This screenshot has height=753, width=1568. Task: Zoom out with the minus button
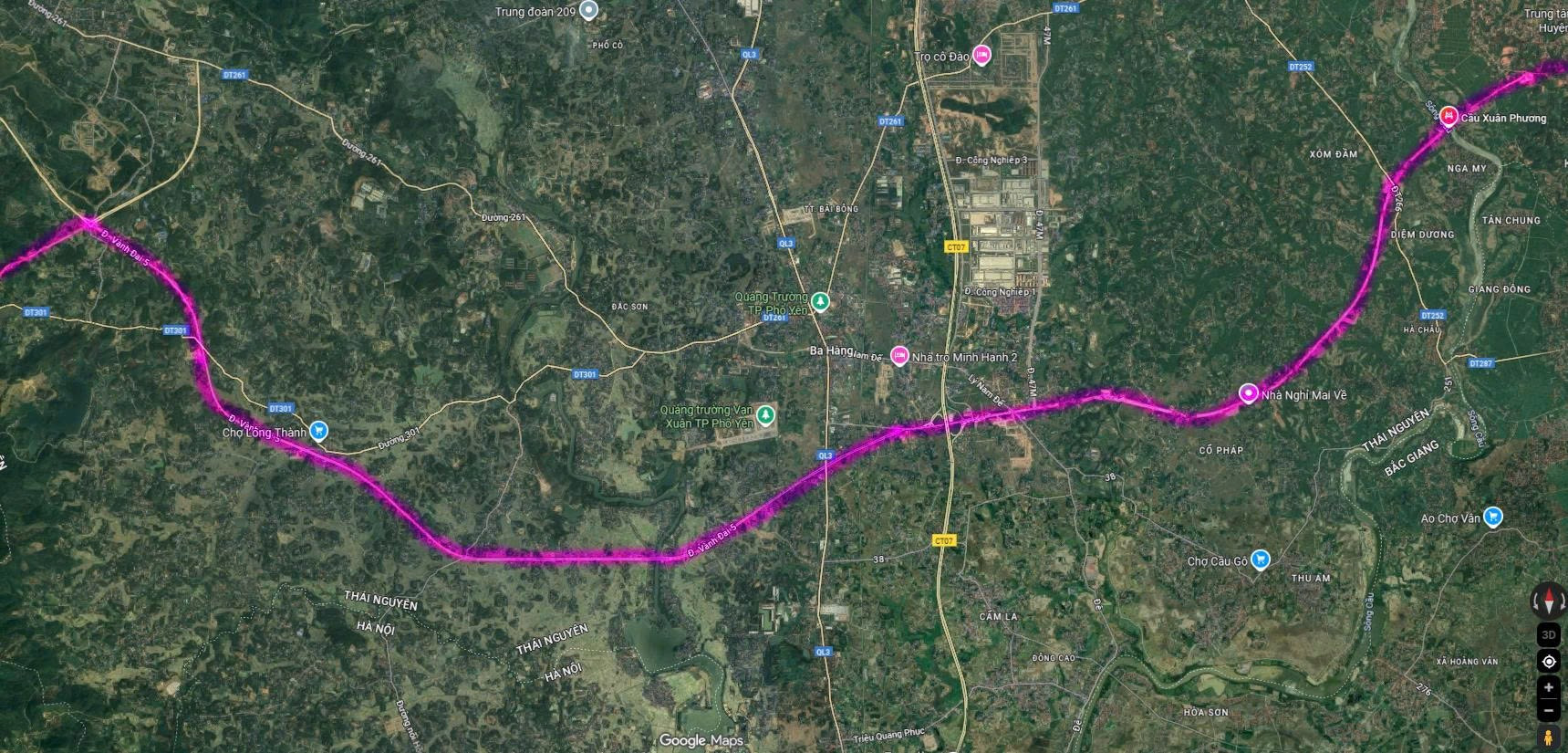click(x=1548, y=709)
